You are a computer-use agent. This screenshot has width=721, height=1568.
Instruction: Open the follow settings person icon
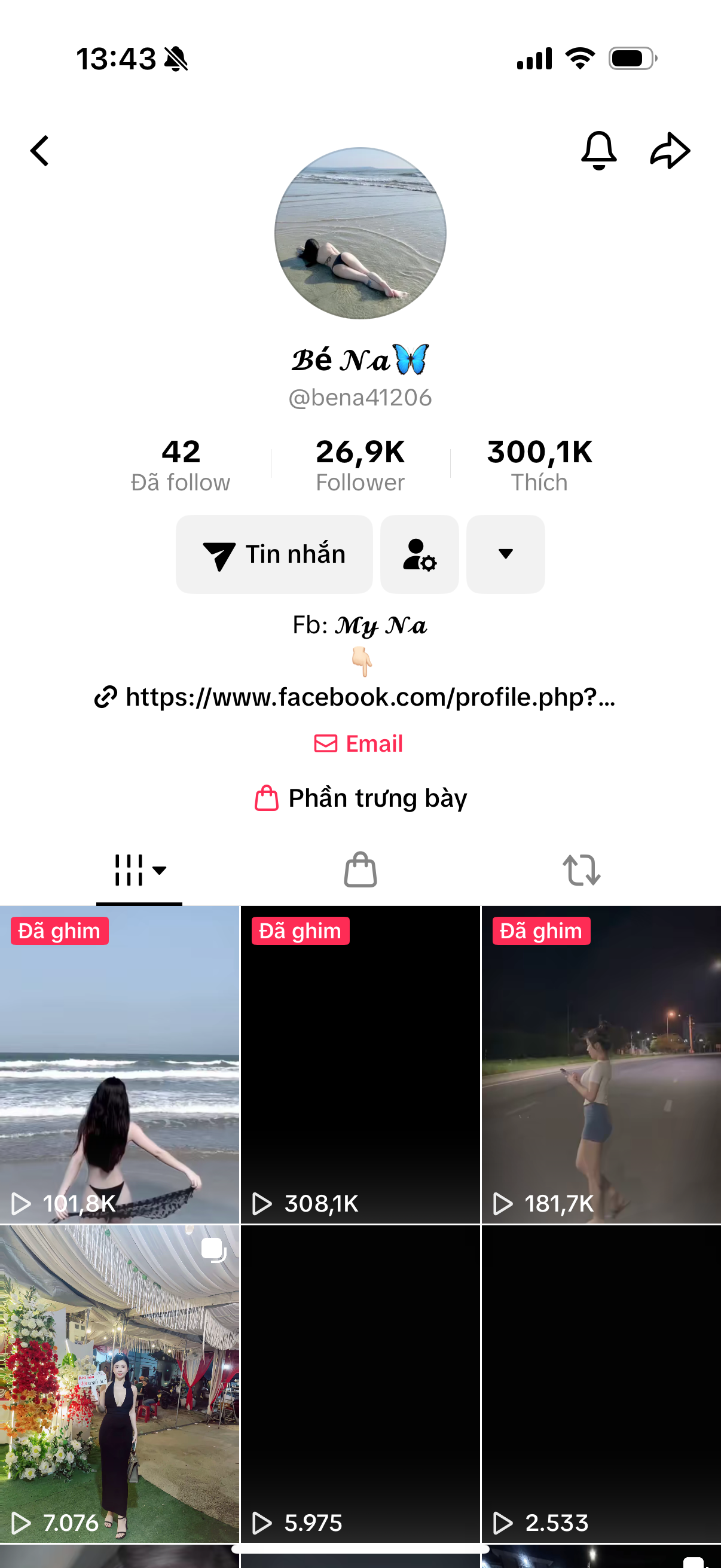[419, 554]
